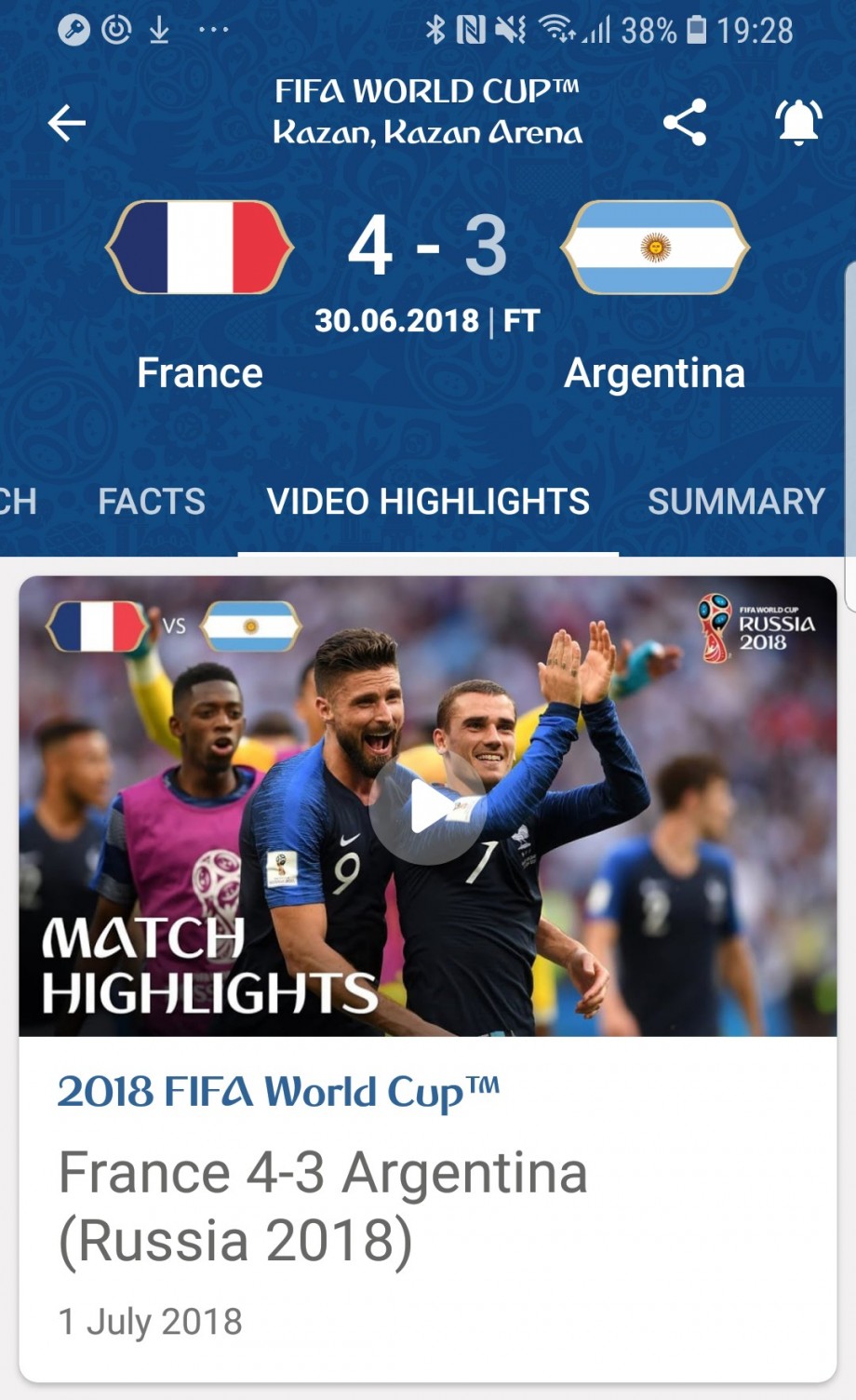Open the France team flag
Viewport: 856px width, 1400px height.
tap(200, 248)
